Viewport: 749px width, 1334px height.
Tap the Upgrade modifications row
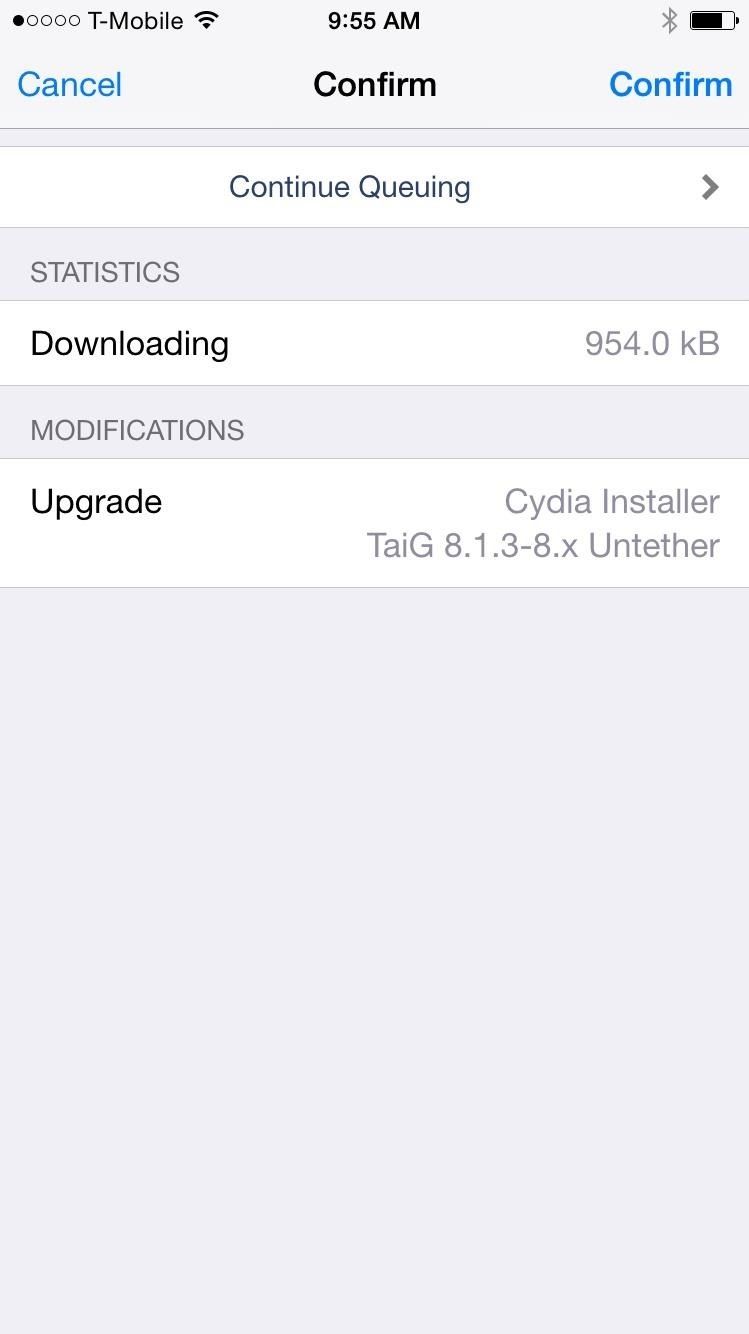(x=374, y=522)
